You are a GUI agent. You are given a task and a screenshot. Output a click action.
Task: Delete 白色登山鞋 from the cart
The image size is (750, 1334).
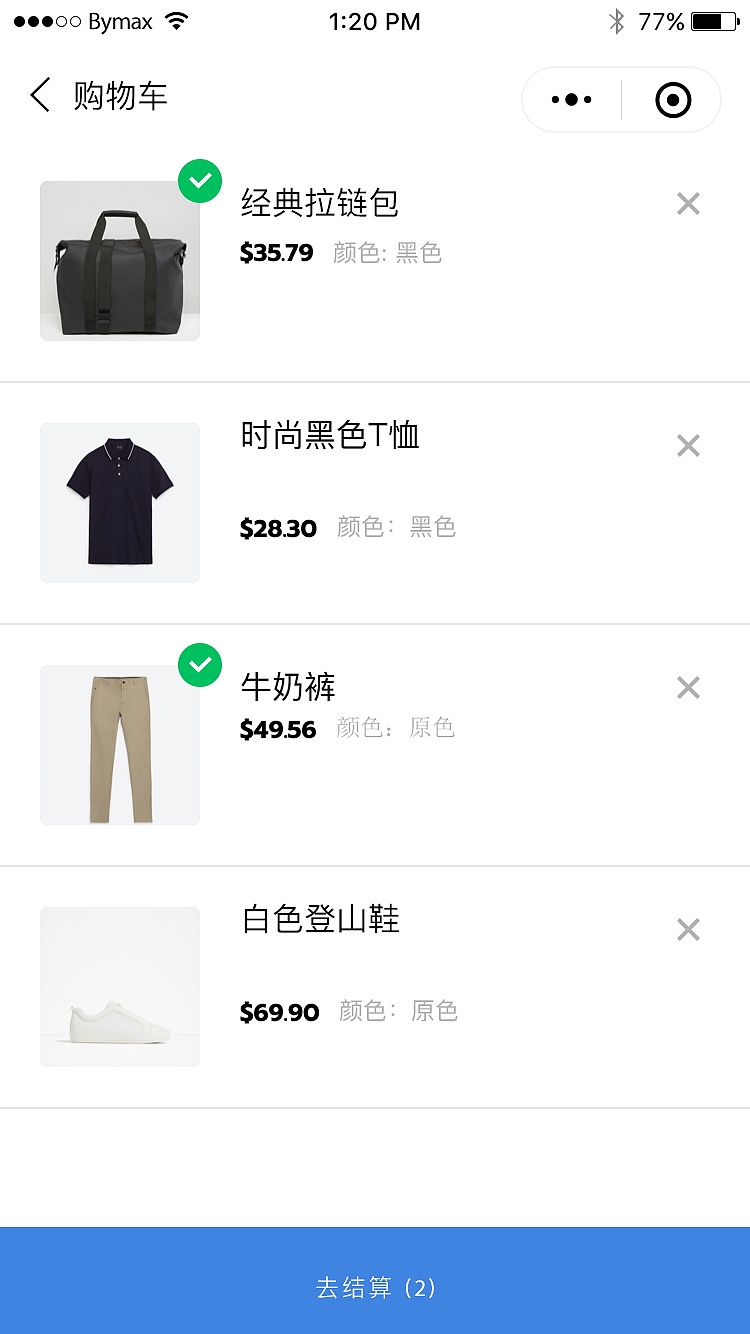point(688,930)
